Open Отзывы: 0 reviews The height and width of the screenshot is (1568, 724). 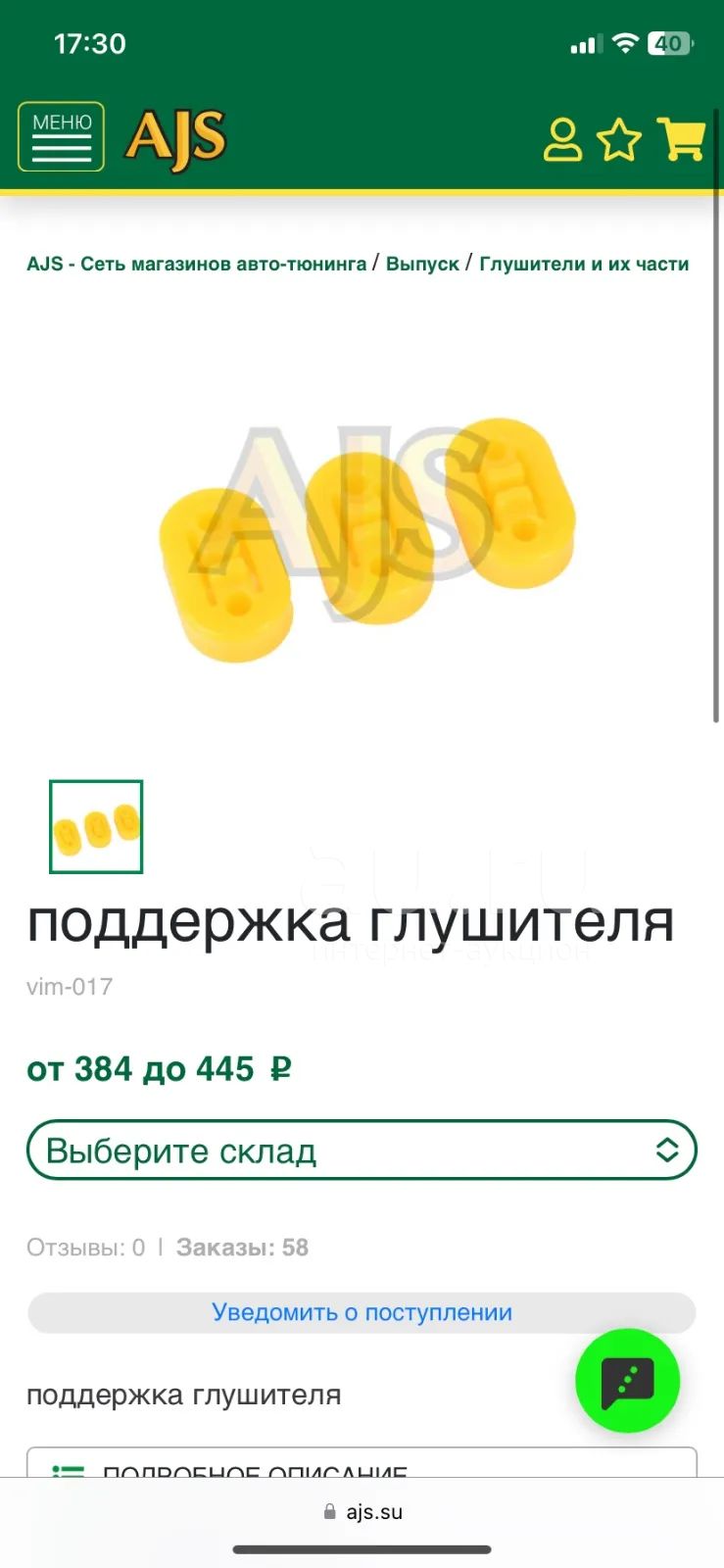(85, 1248)
